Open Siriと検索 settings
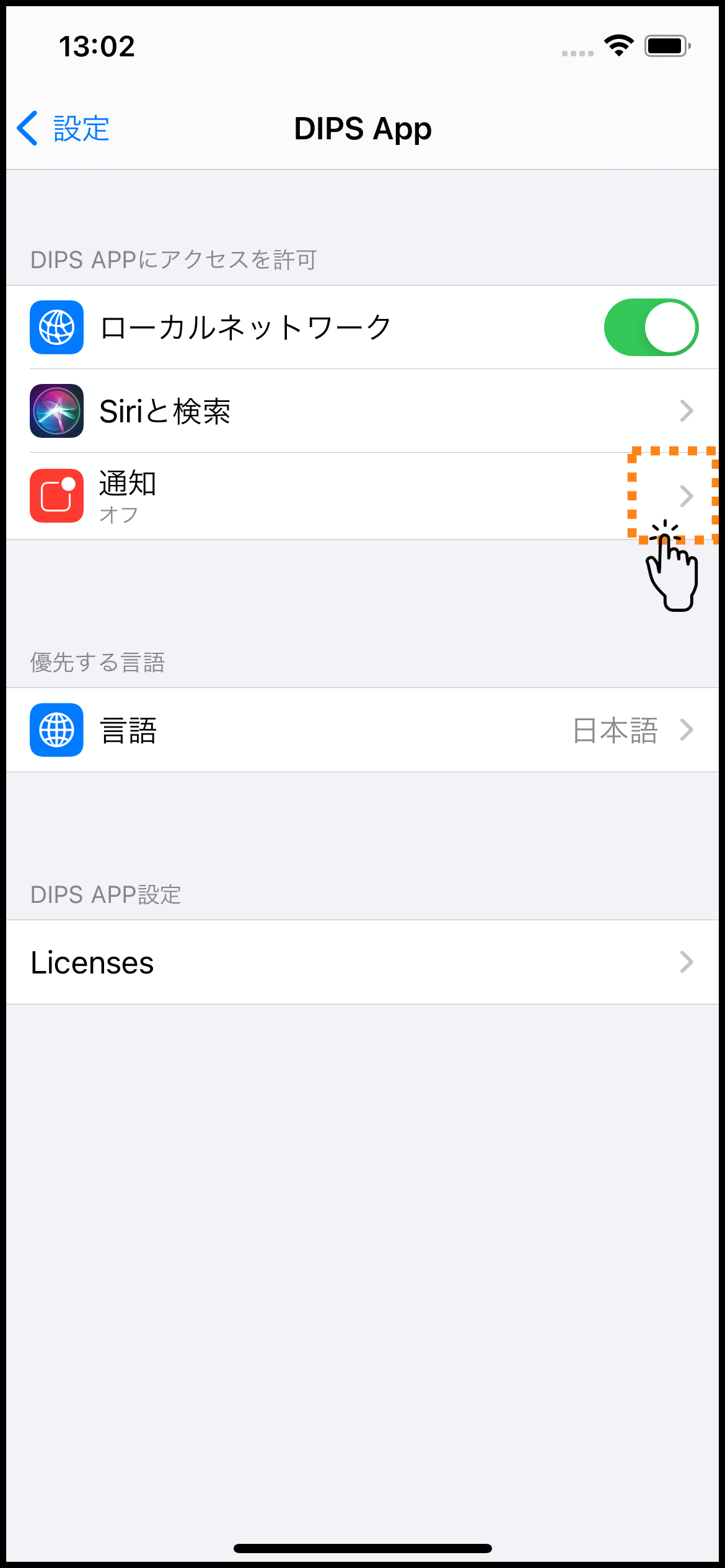 [x=362, y=411]
